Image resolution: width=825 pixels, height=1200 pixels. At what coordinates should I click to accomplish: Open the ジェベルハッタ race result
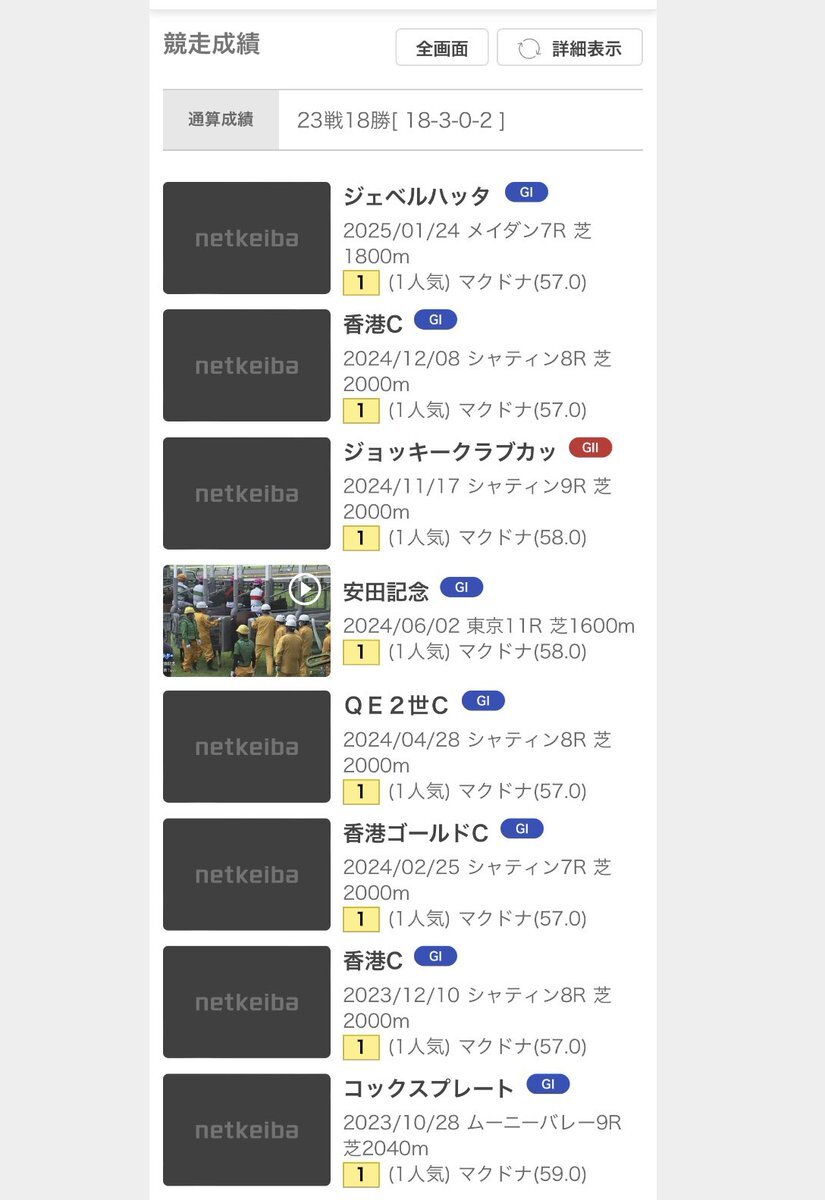point(417,196)
